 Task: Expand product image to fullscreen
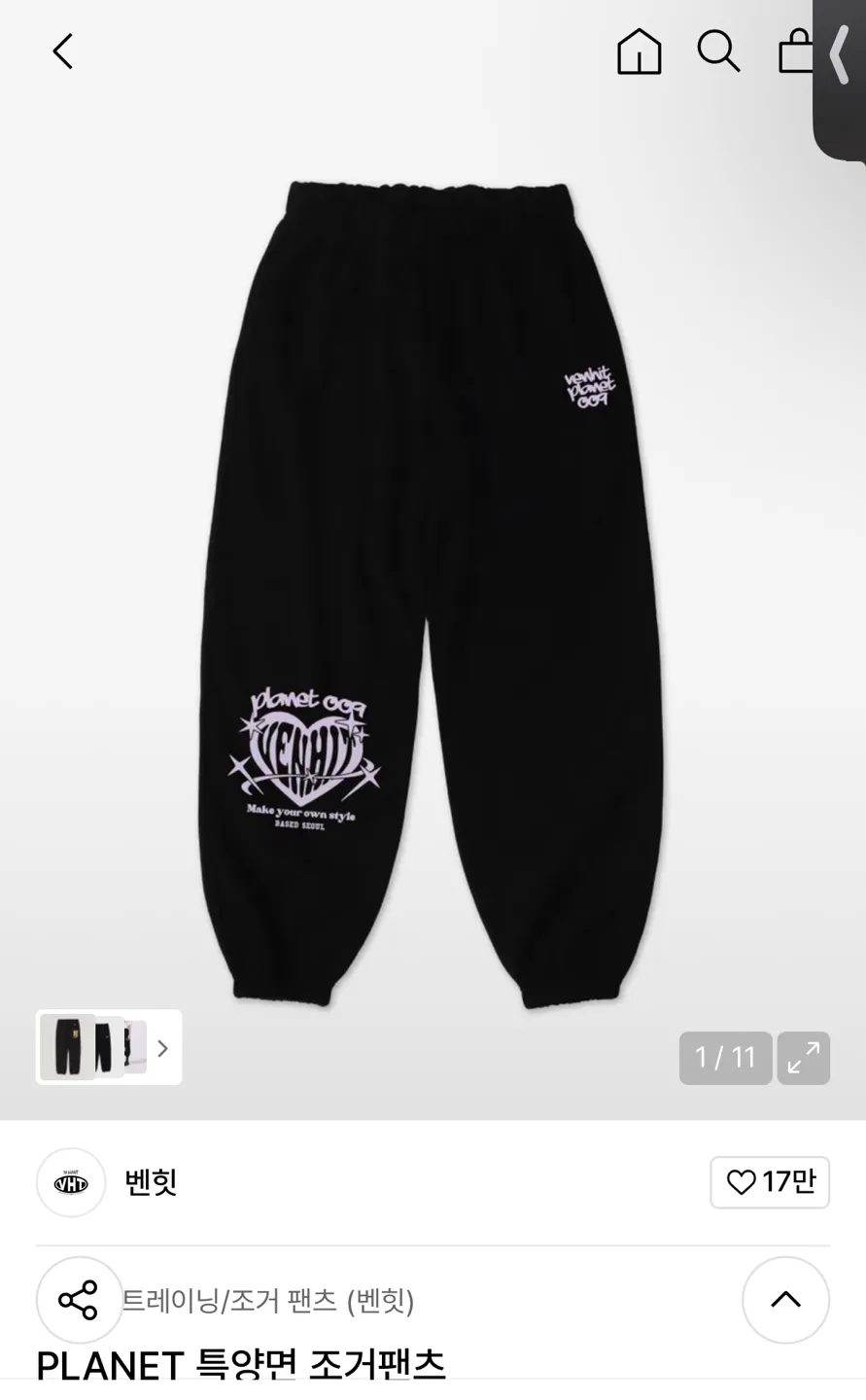pos(803,1058)
